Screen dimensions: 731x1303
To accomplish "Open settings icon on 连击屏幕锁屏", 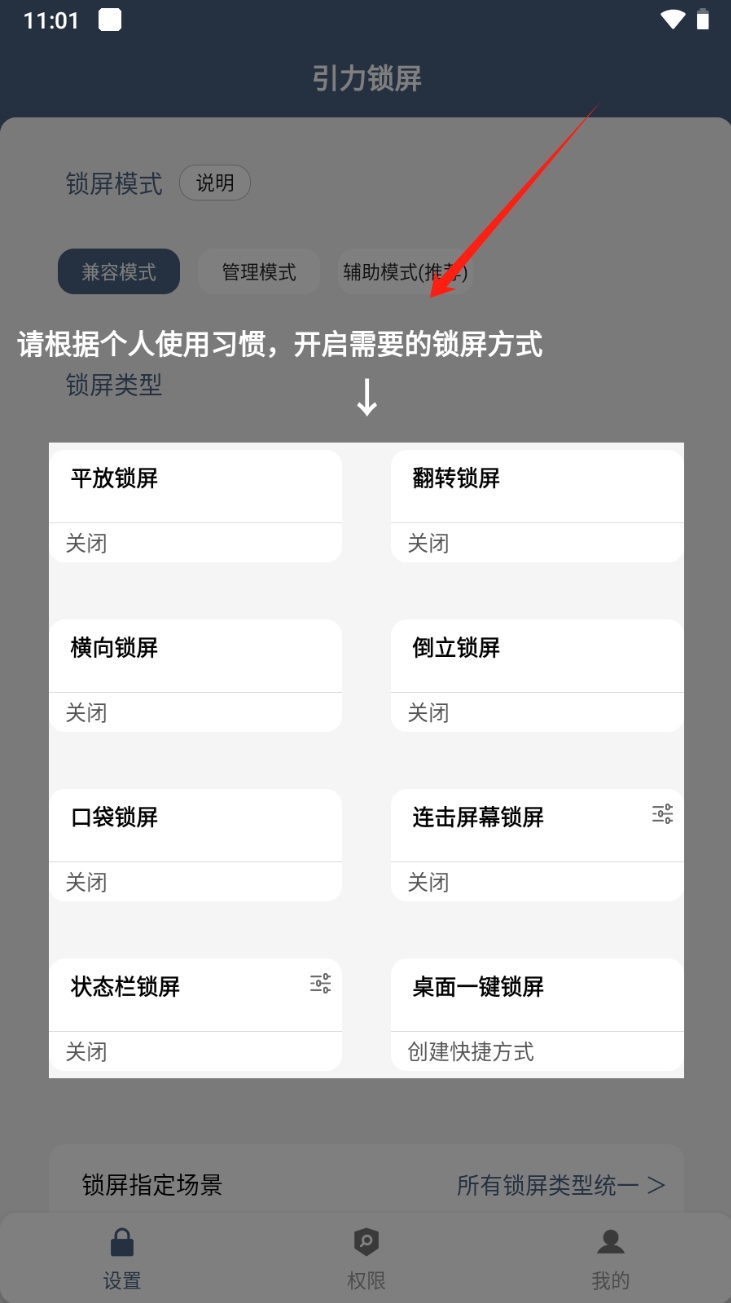I will tap(662, 814).
